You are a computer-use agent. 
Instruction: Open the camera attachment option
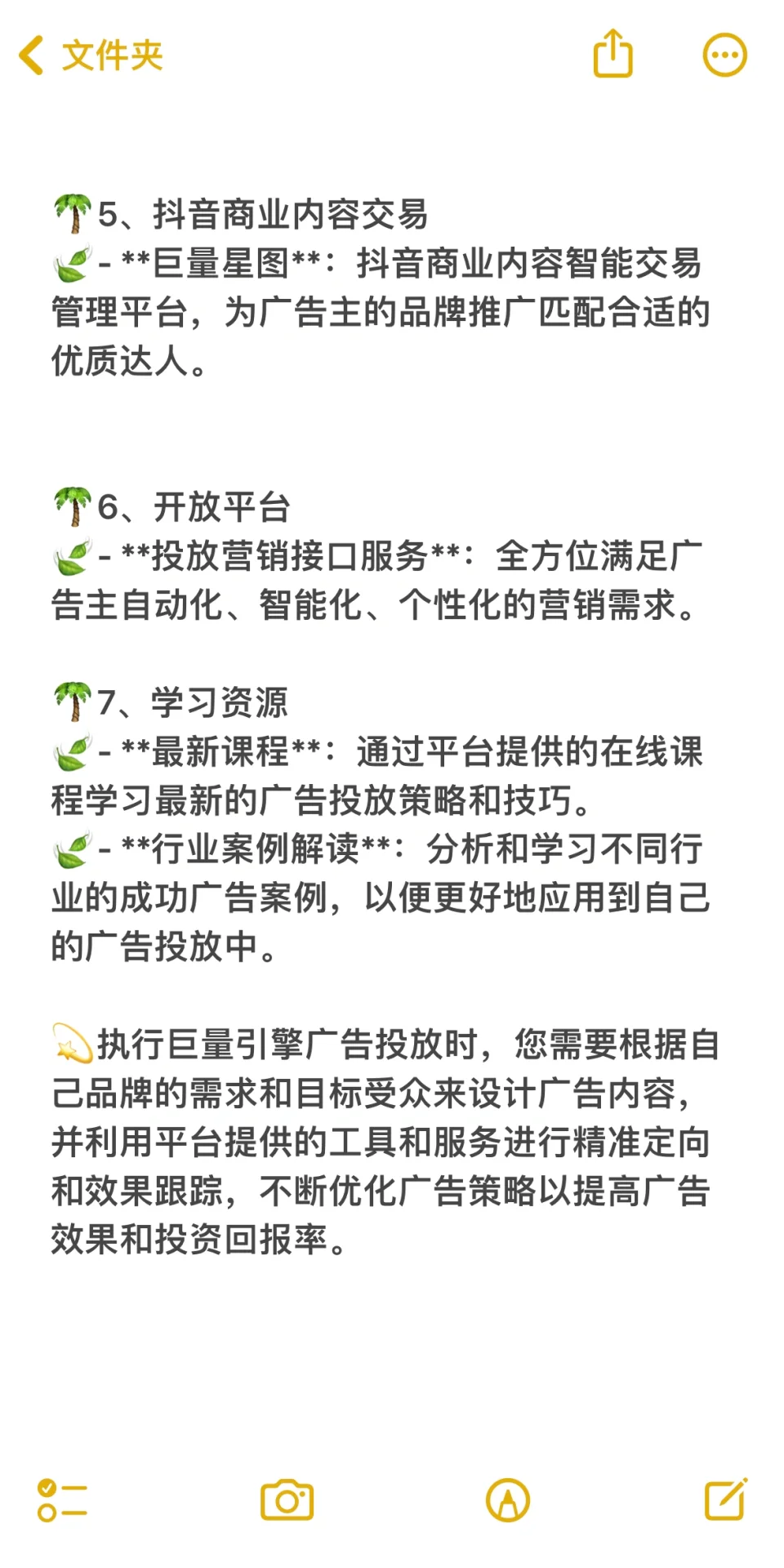pos(287,1500)
